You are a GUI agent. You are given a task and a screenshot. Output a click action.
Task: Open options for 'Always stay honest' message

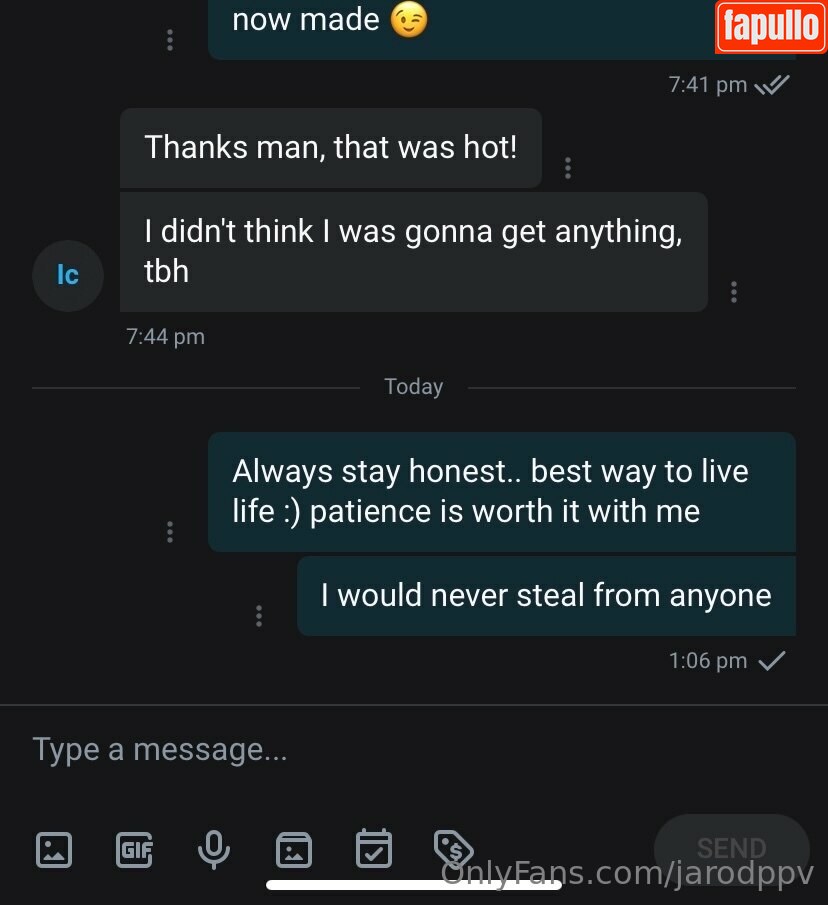pyautogui.click(x=170, y=532)
